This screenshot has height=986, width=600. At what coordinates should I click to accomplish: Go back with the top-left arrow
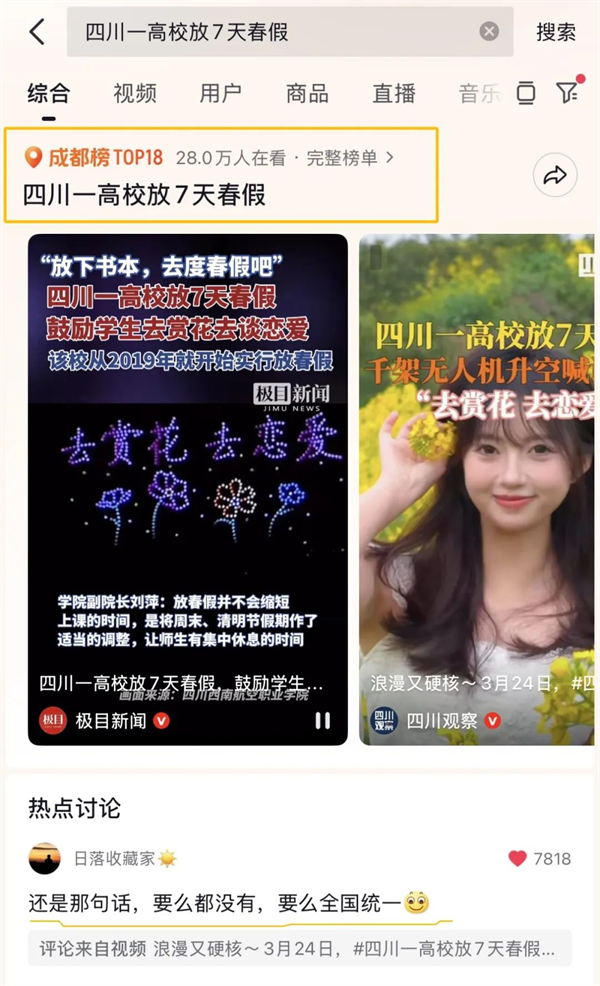point(37,32)
